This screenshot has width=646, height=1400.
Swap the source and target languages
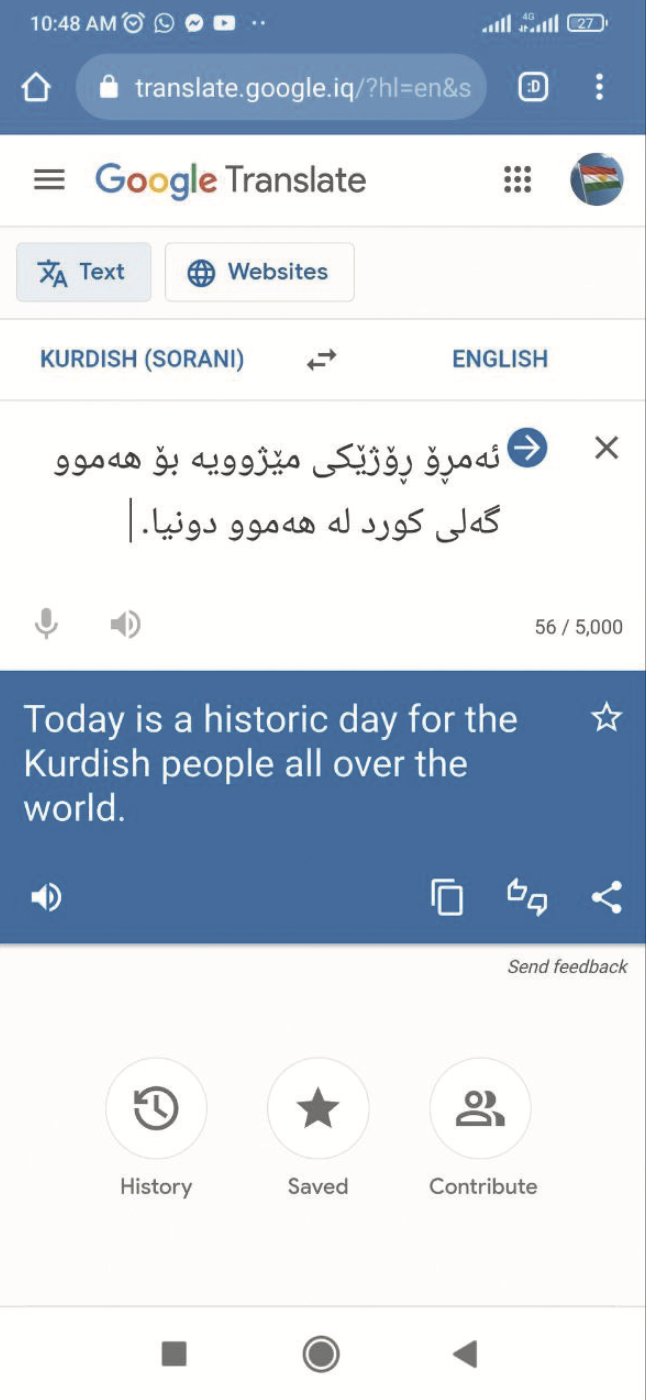tap(321, 360)
